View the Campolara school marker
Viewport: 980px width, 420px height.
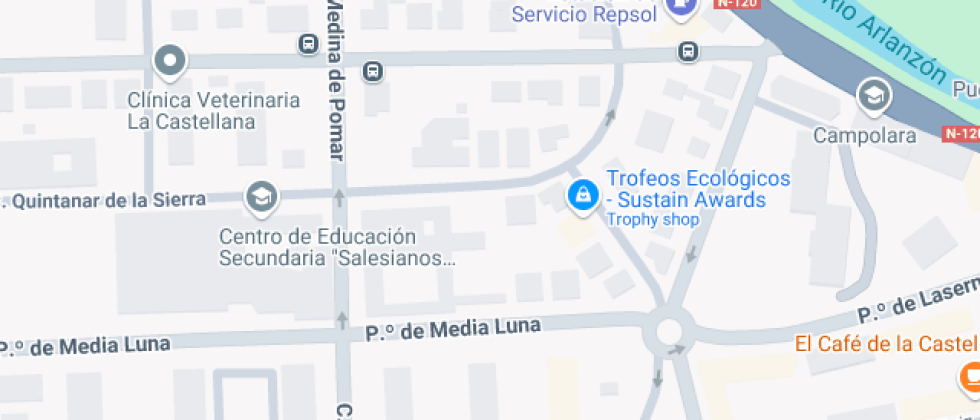tap(874, 97)
